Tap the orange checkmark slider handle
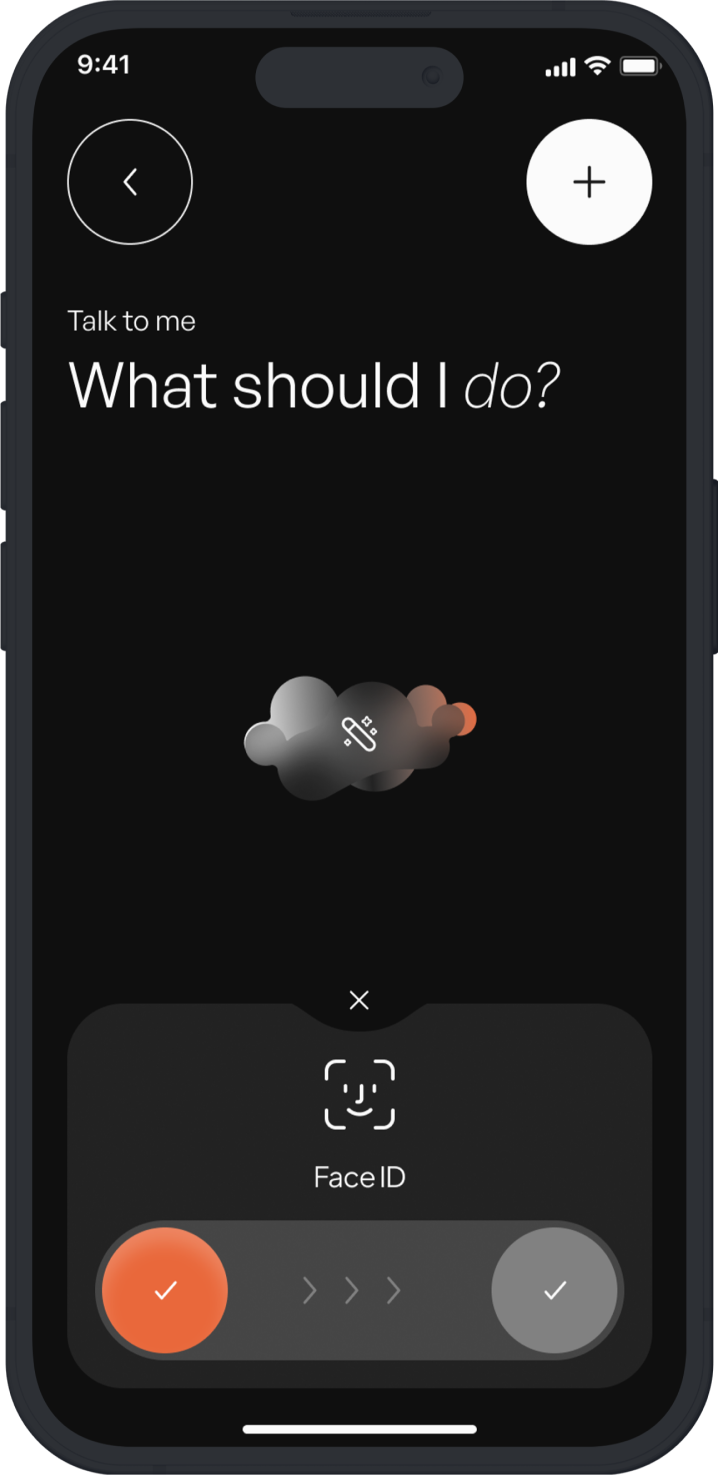The image size is (718, 1475). pyautogui.click(x=165, y=1290)
